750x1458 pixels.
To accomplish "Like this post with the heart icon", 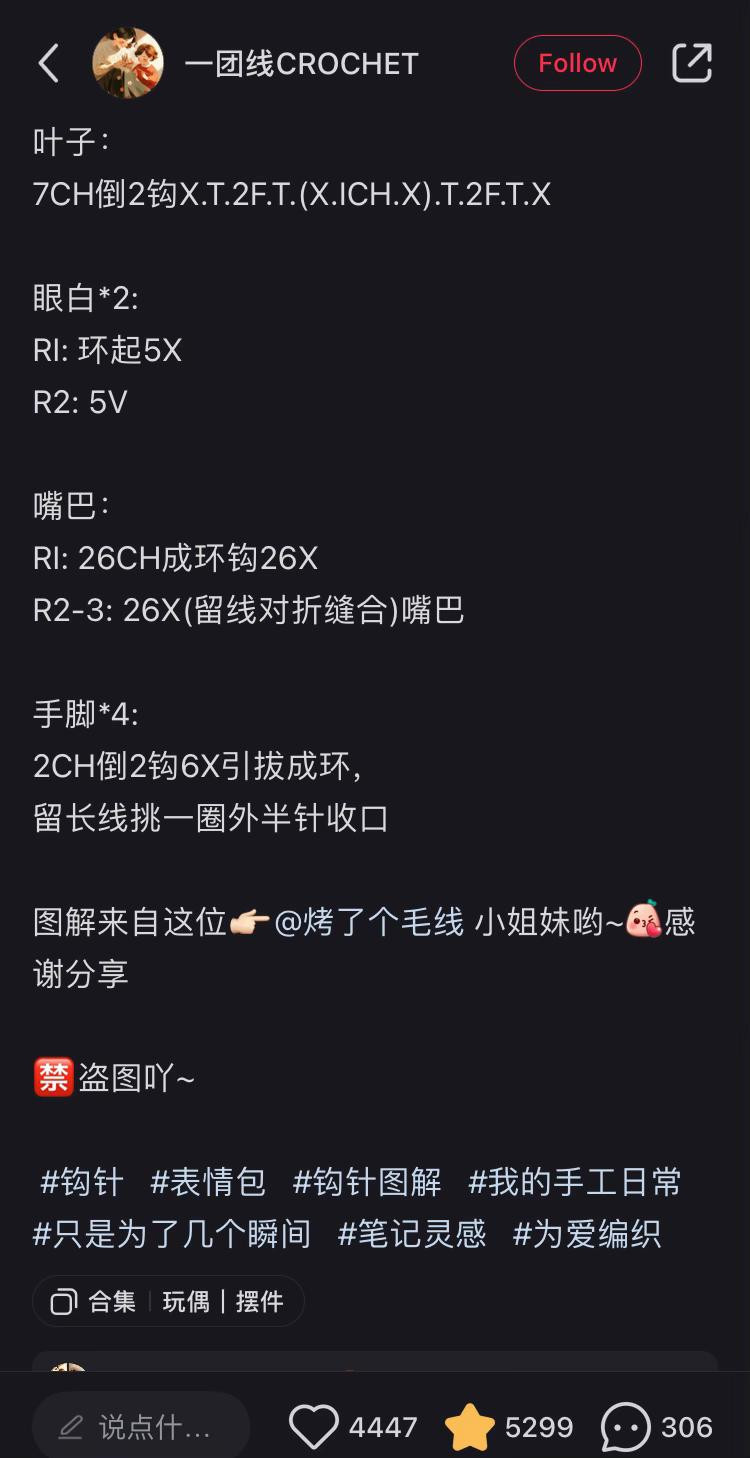I will (x=314, y=1427).
